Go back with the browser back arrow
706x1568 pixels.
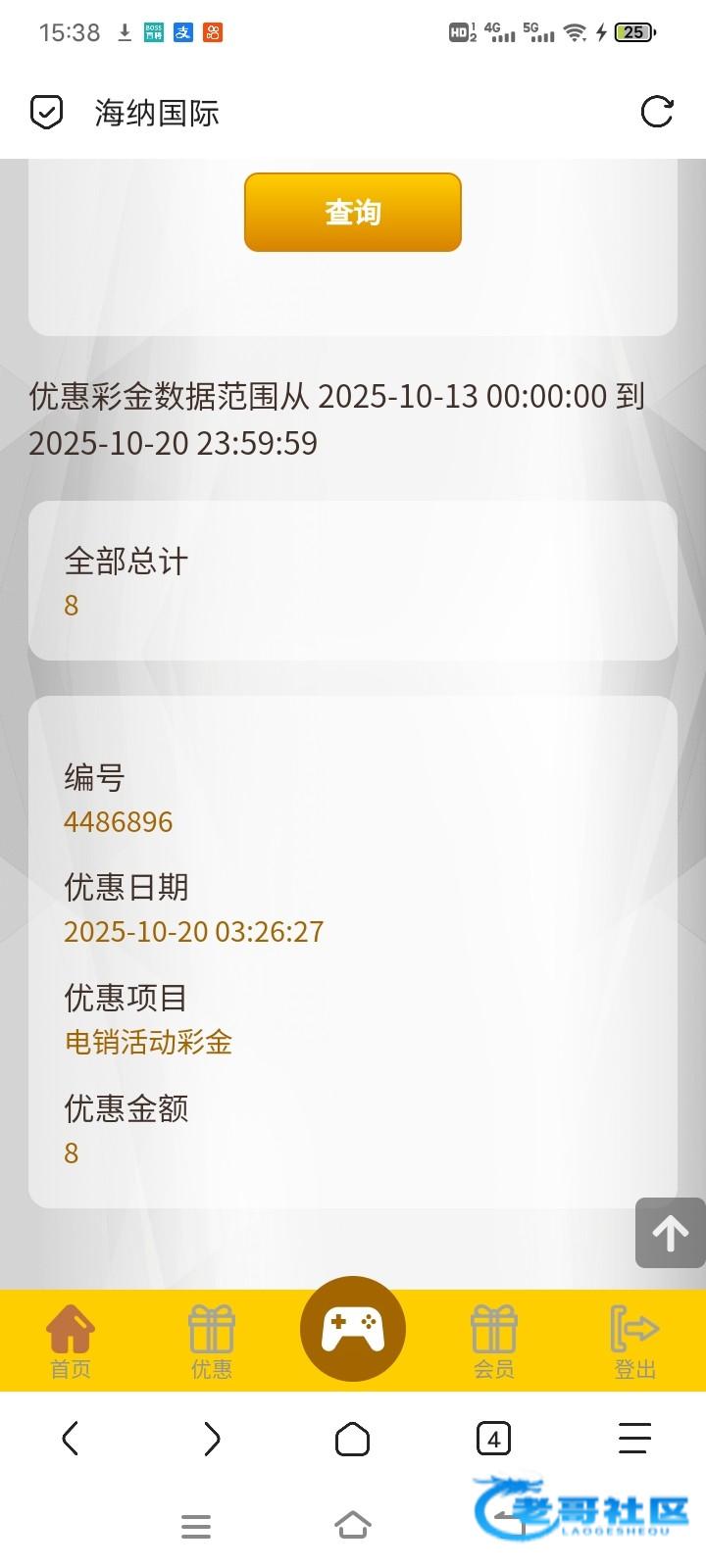(x=71, y=1439)
